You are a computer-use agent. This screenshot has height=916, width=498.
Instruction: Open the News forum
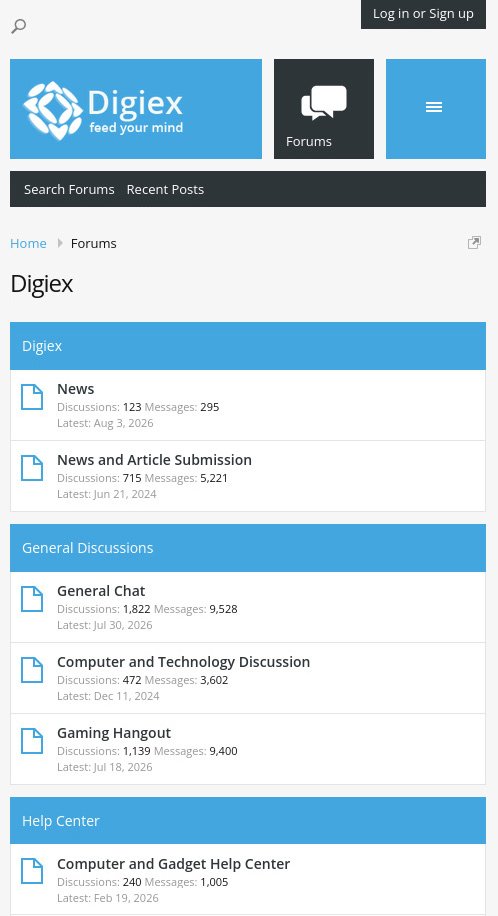pyautogui.click(x=75, y=388)
